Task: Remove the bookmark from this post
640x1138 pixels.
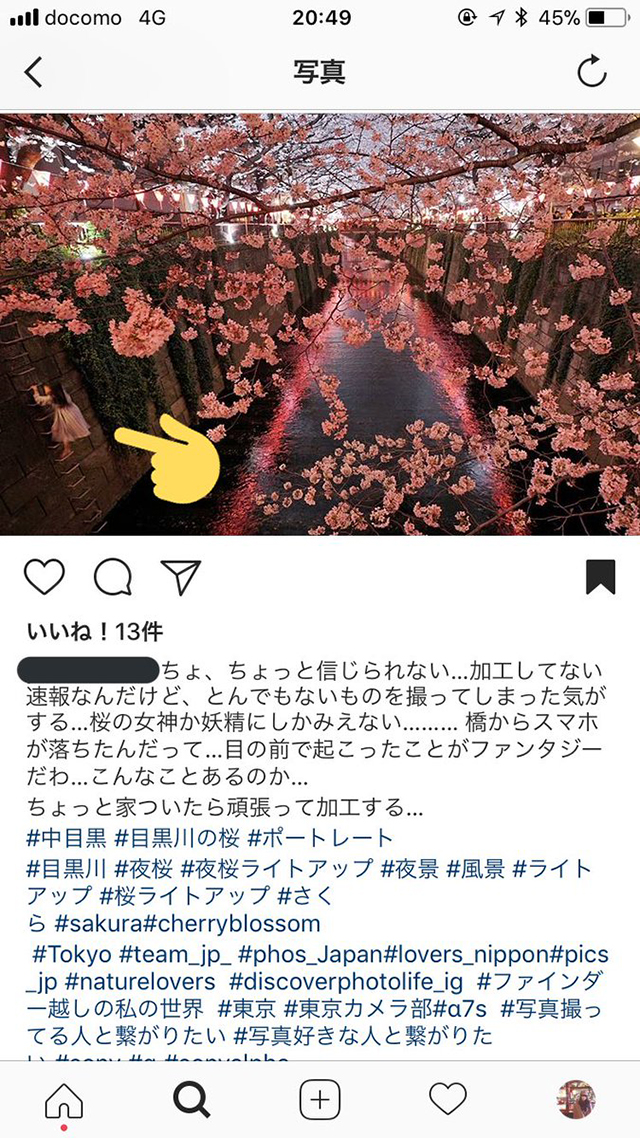Action: [600, 577]
